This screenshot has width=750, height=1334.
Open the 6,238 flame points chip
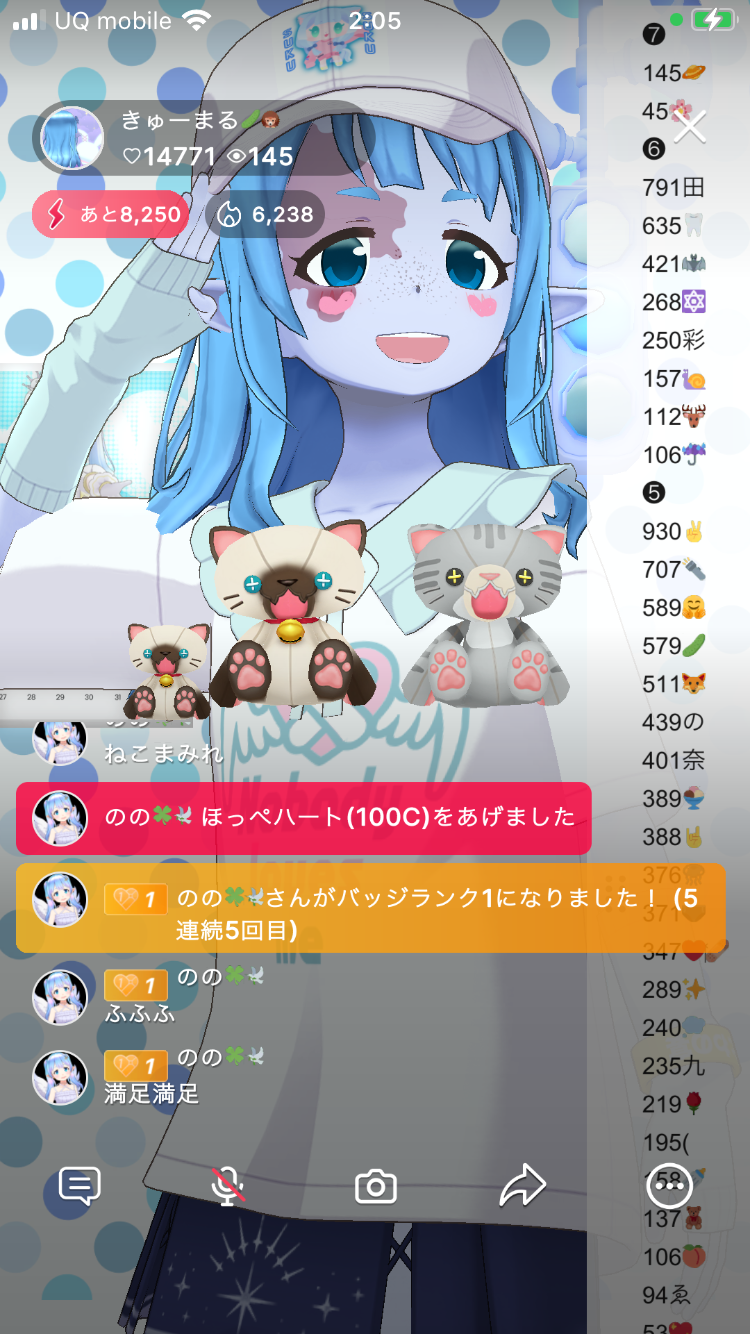pyautogui.click(x=266, y=214)
